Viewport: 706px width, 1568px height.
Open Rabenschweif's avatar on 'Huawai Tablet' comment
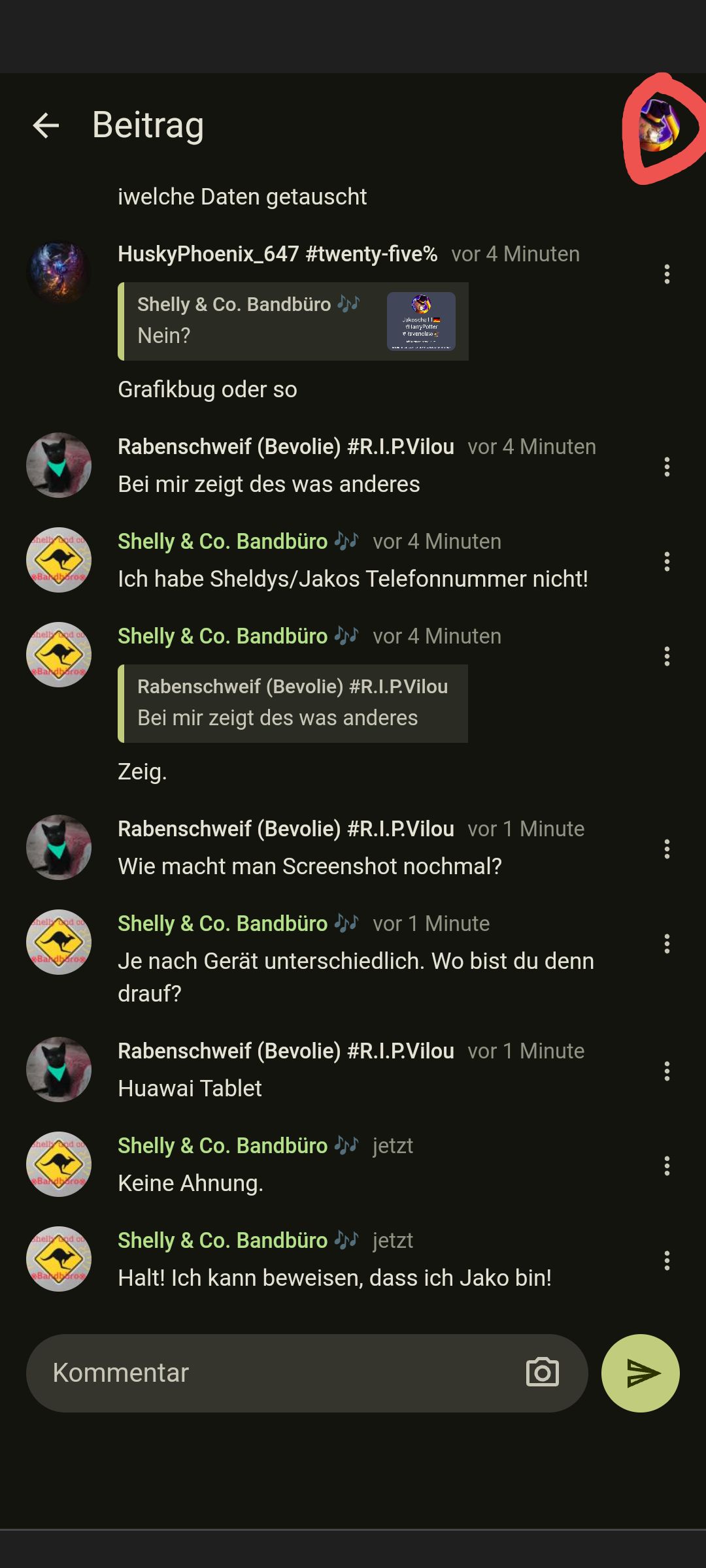point(59,1070)
